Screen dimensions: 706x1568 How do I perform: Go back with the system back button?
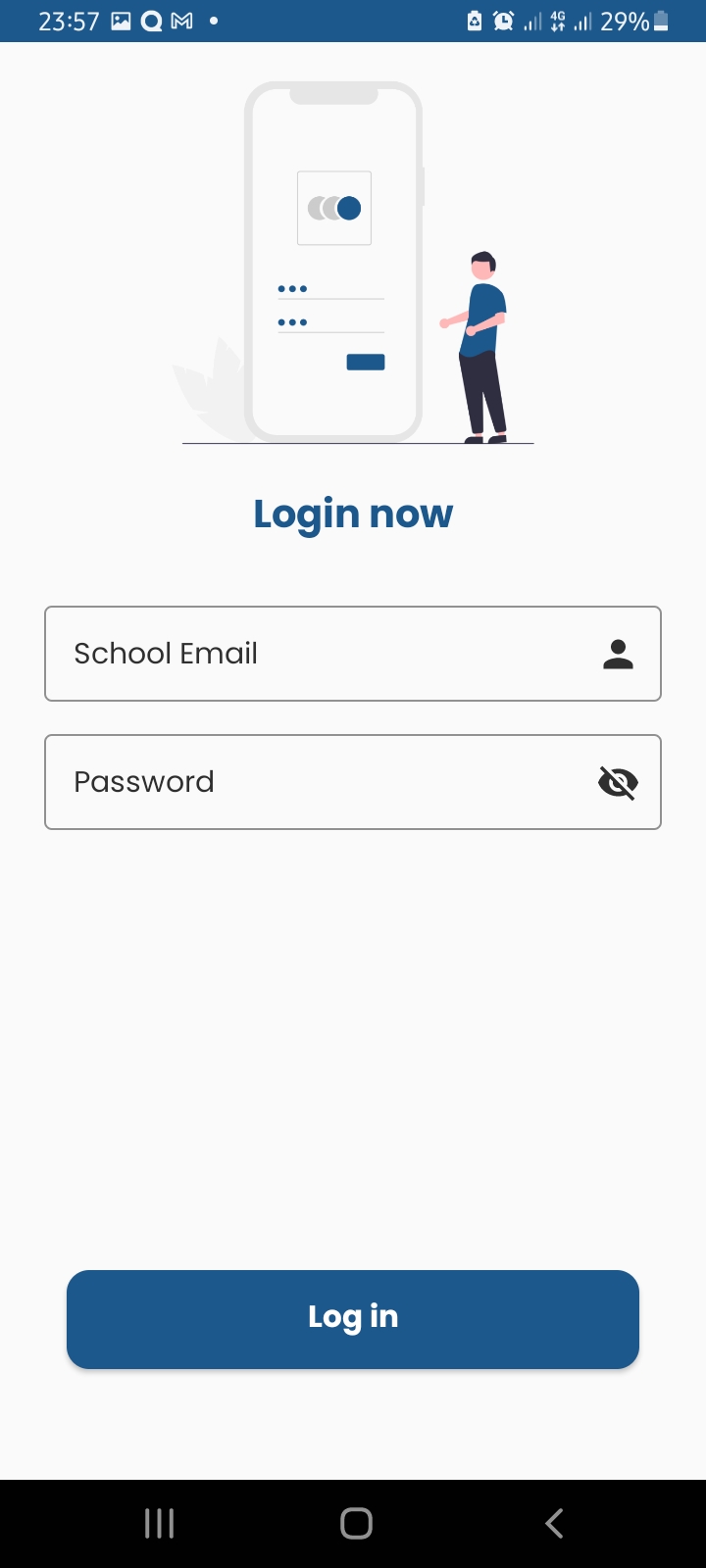click(x=554, y=1523)
